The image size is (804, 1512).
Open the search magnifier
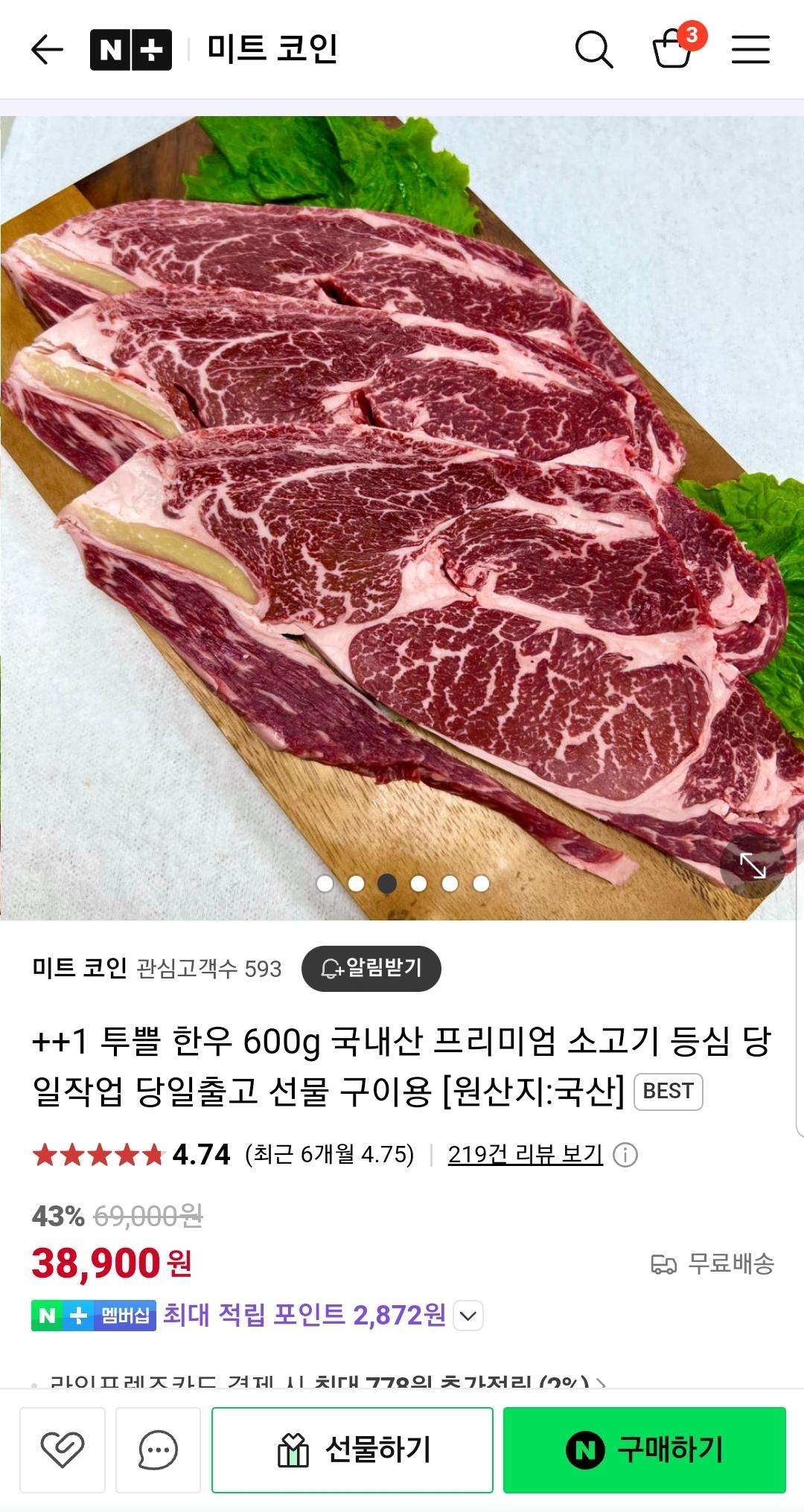[x=593, y=50]
